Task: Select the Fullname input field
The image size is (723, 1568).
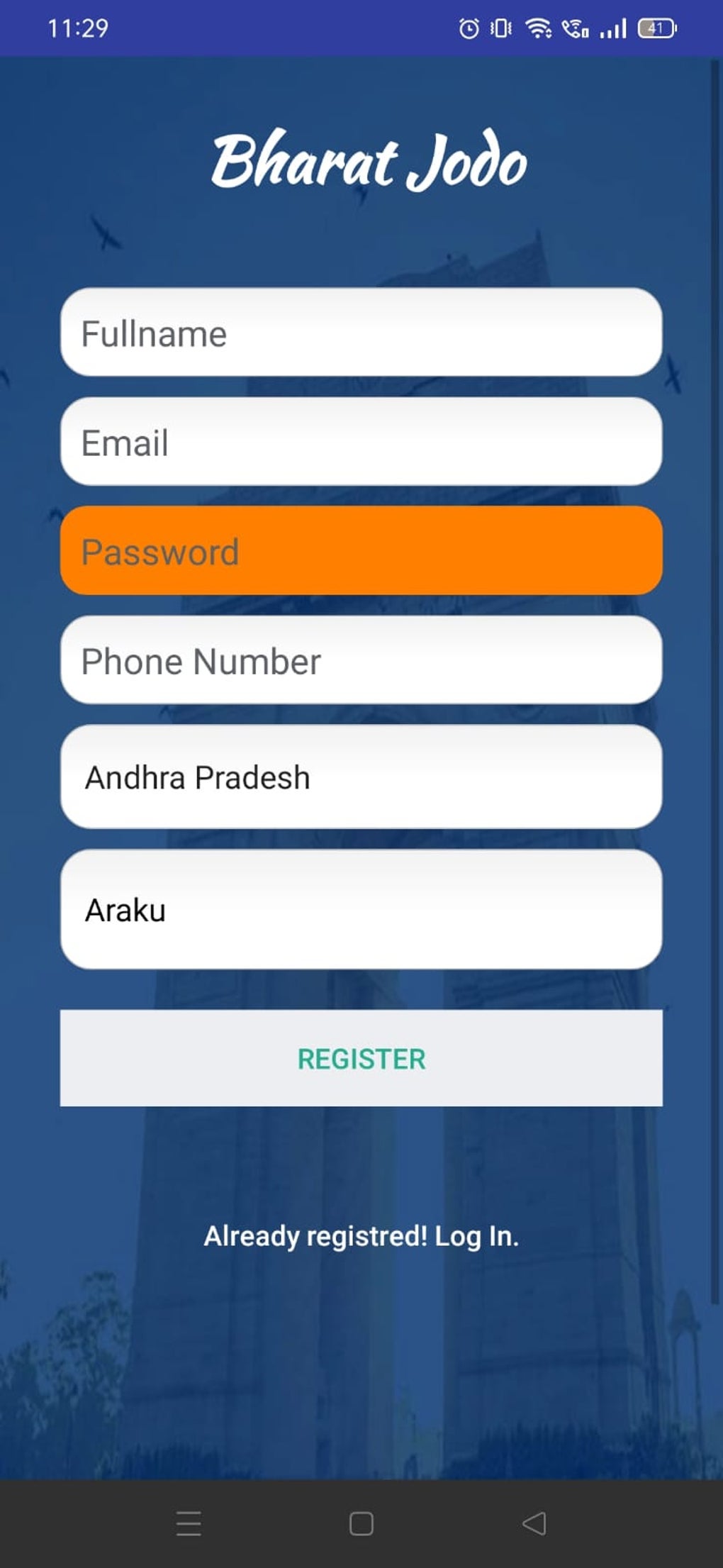Action: [x=361, y=333]
